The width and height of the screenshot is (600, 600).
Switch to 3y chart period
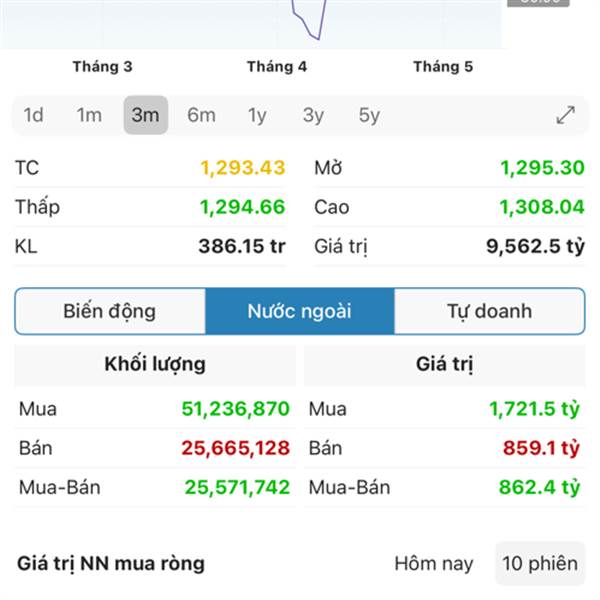coord(313,115)
